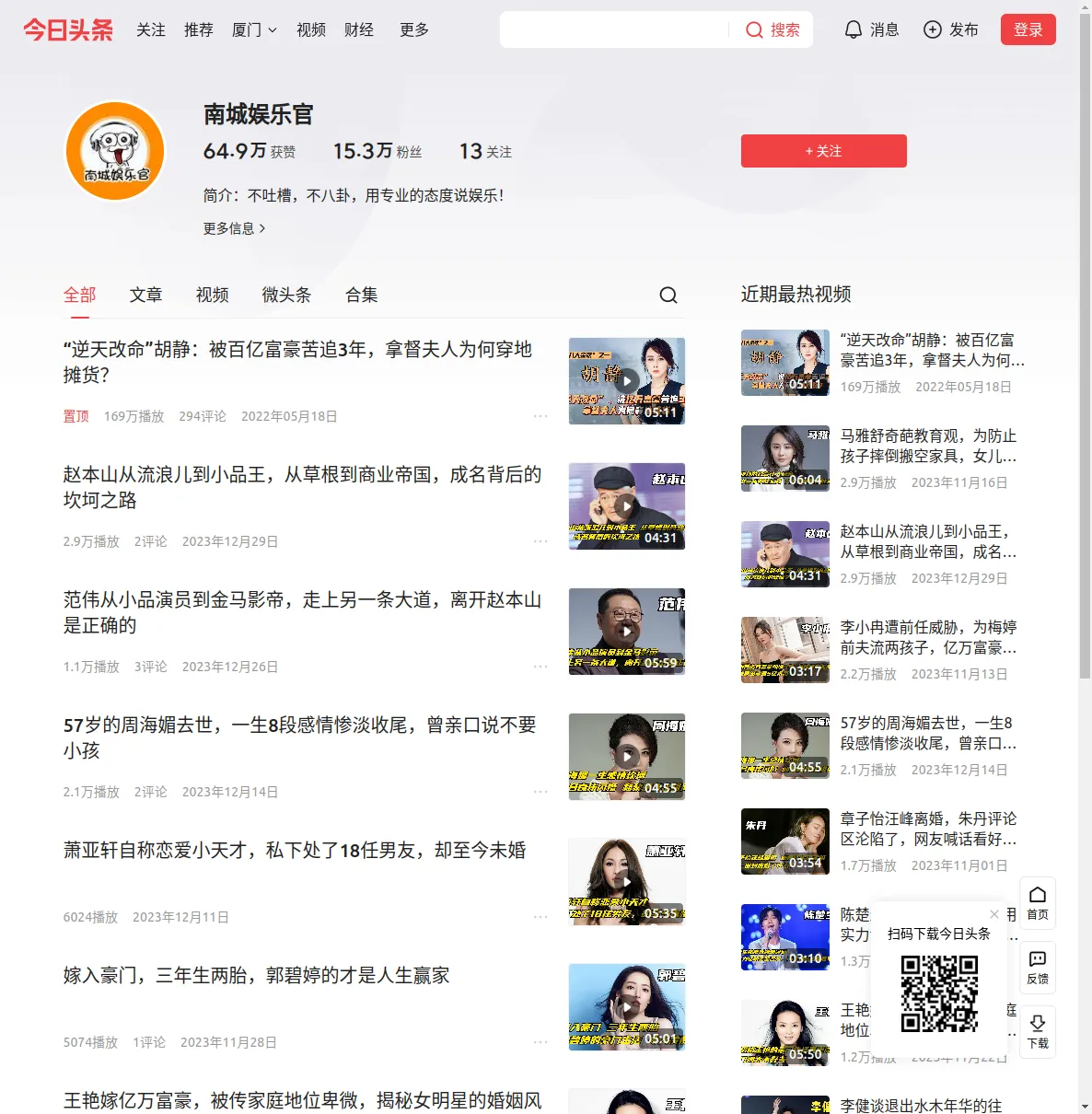Close the QR code download popup

pyautogui.click(x=994, y=914)
